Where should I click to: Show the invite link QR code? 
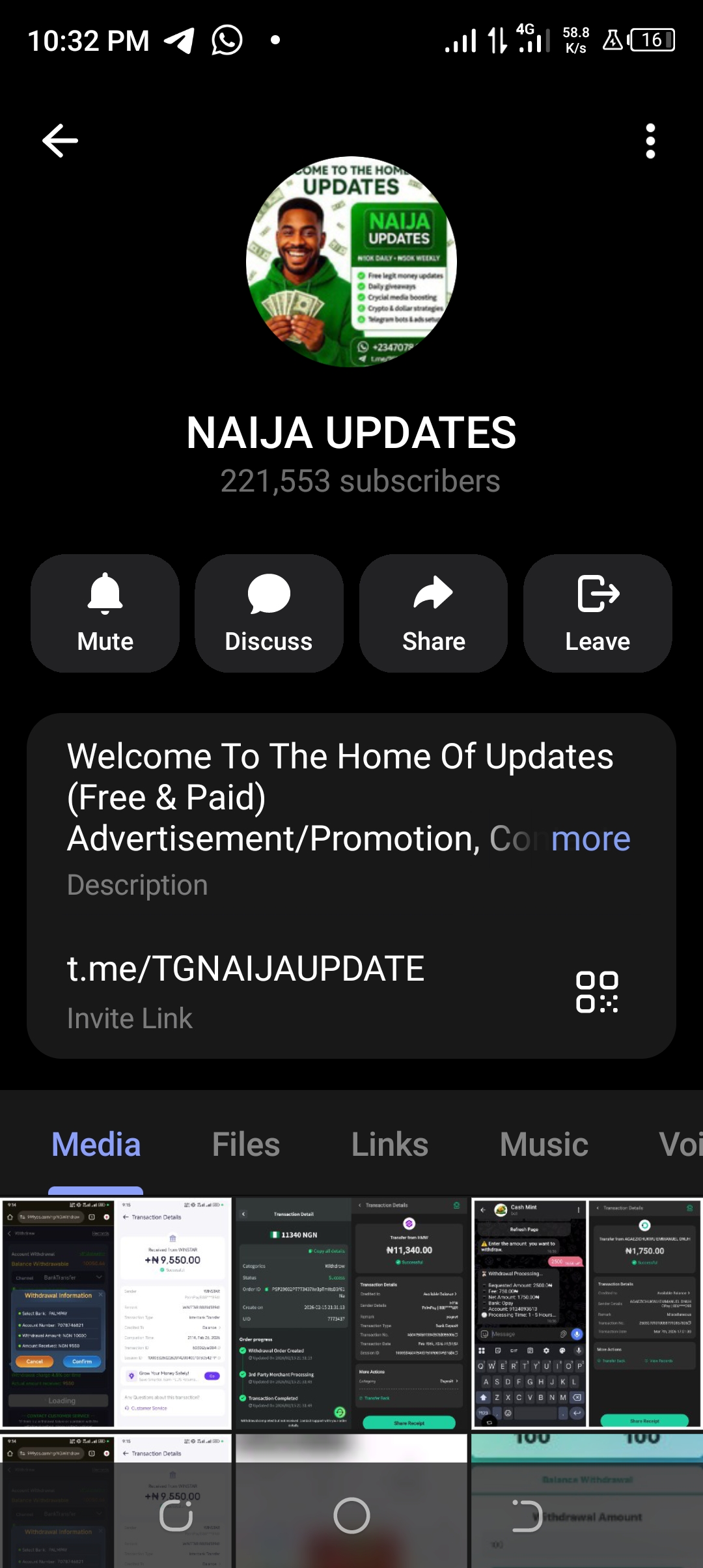click(x=597, y=992)
